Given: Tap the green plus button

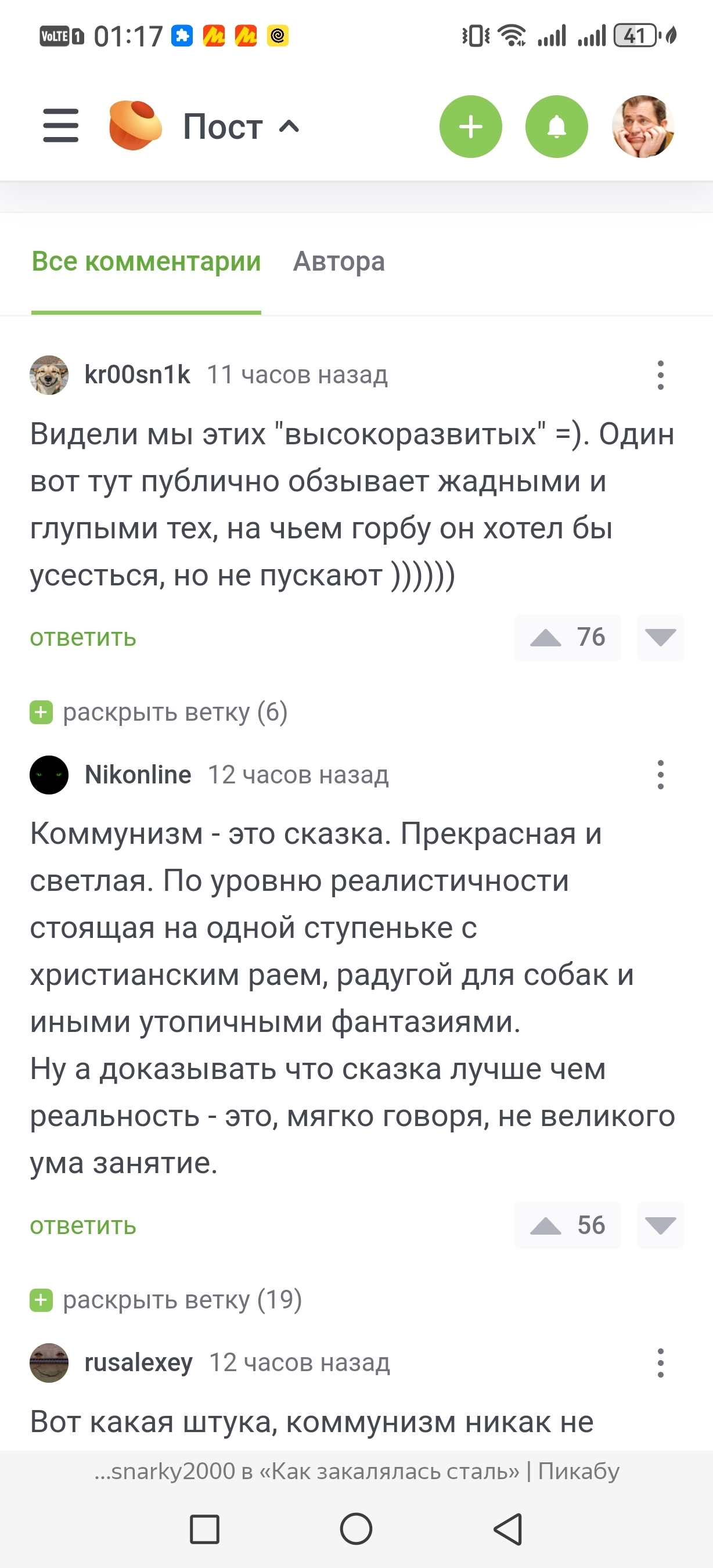Looking at the screenshot, I should coord(470,127).
